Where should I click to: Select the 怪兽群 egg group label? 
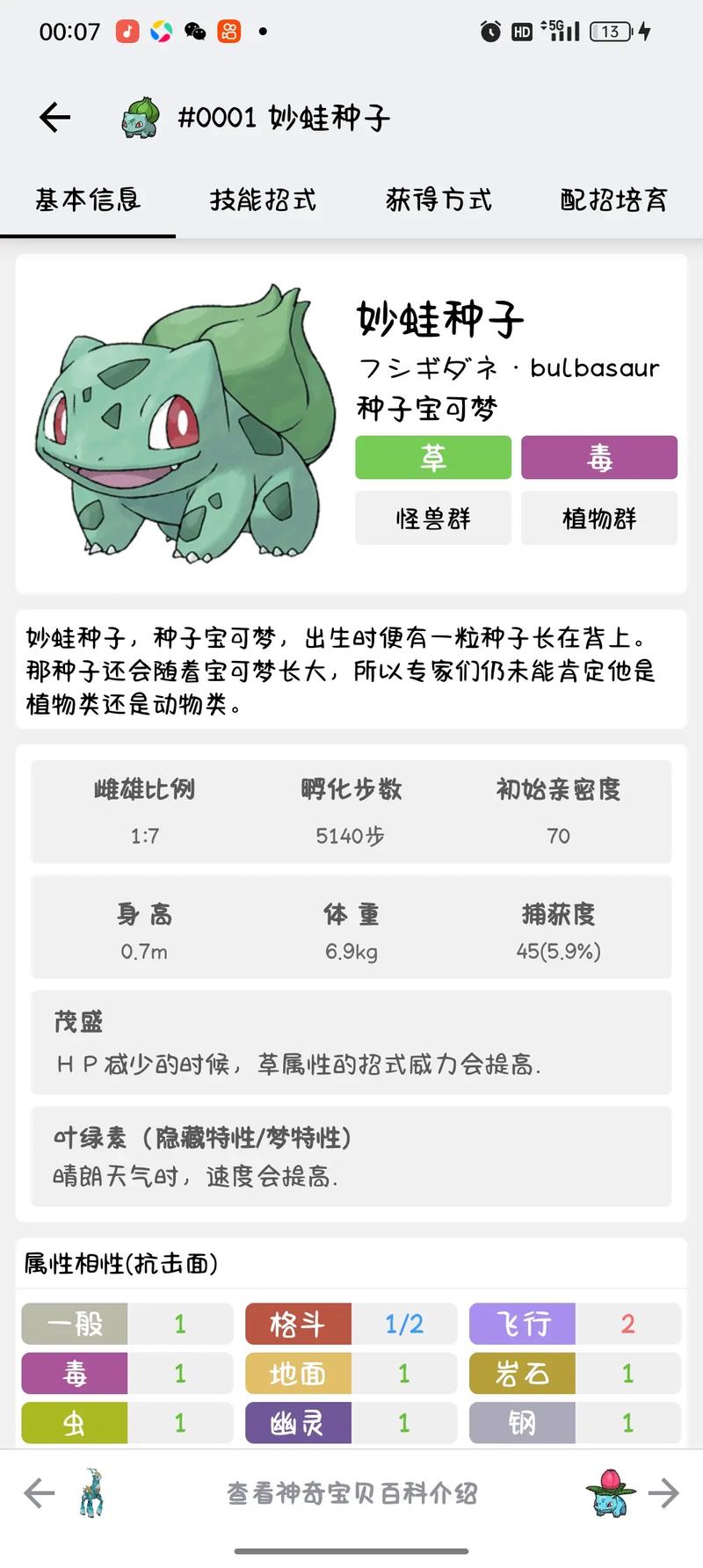[x=432, y=519]
